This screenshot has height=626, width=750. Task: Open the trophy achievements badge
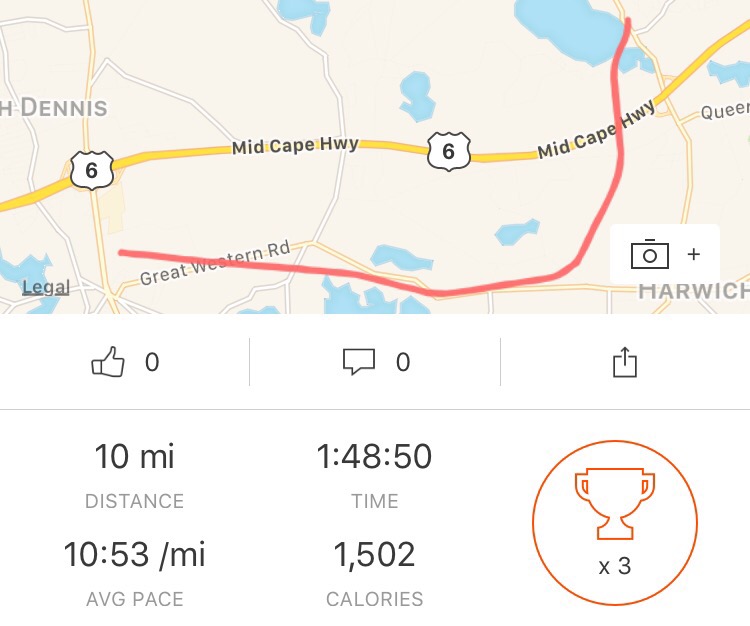(x=614, y=524)
